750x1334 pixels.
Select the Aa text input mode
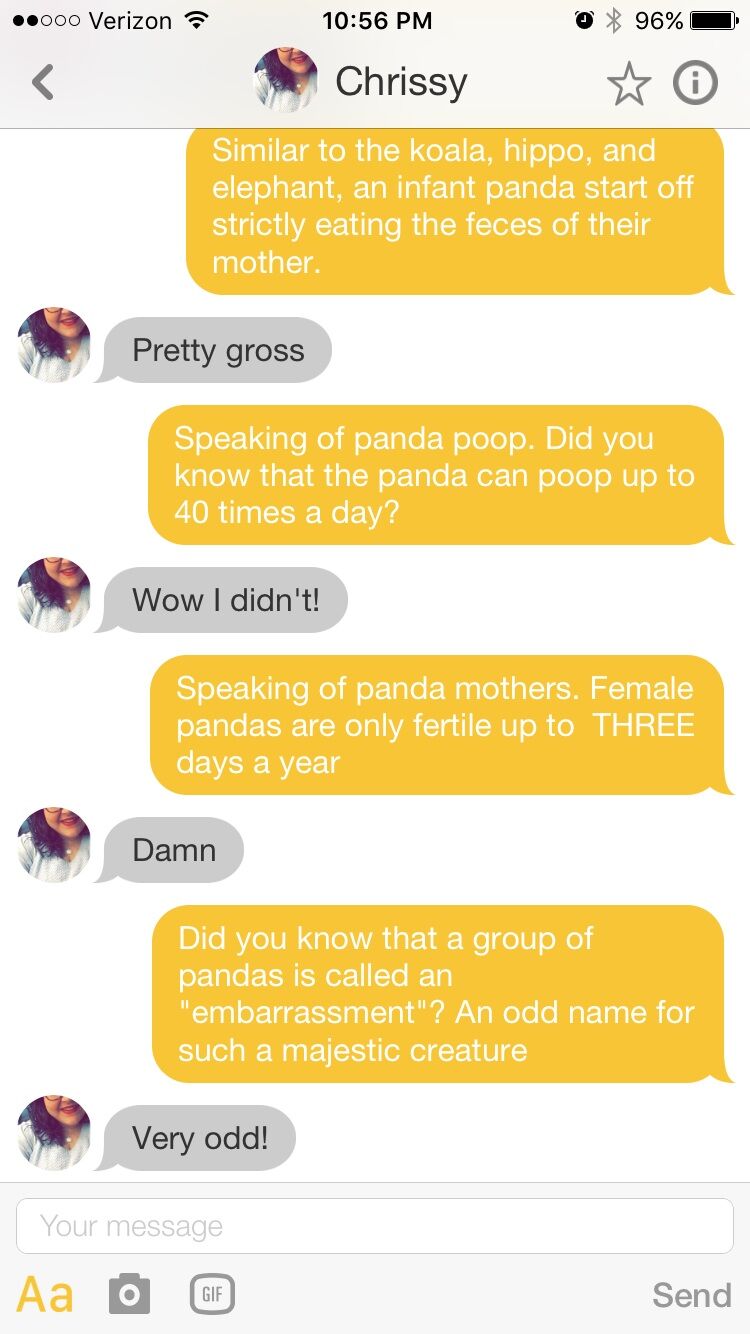(x=46, y=1295)
